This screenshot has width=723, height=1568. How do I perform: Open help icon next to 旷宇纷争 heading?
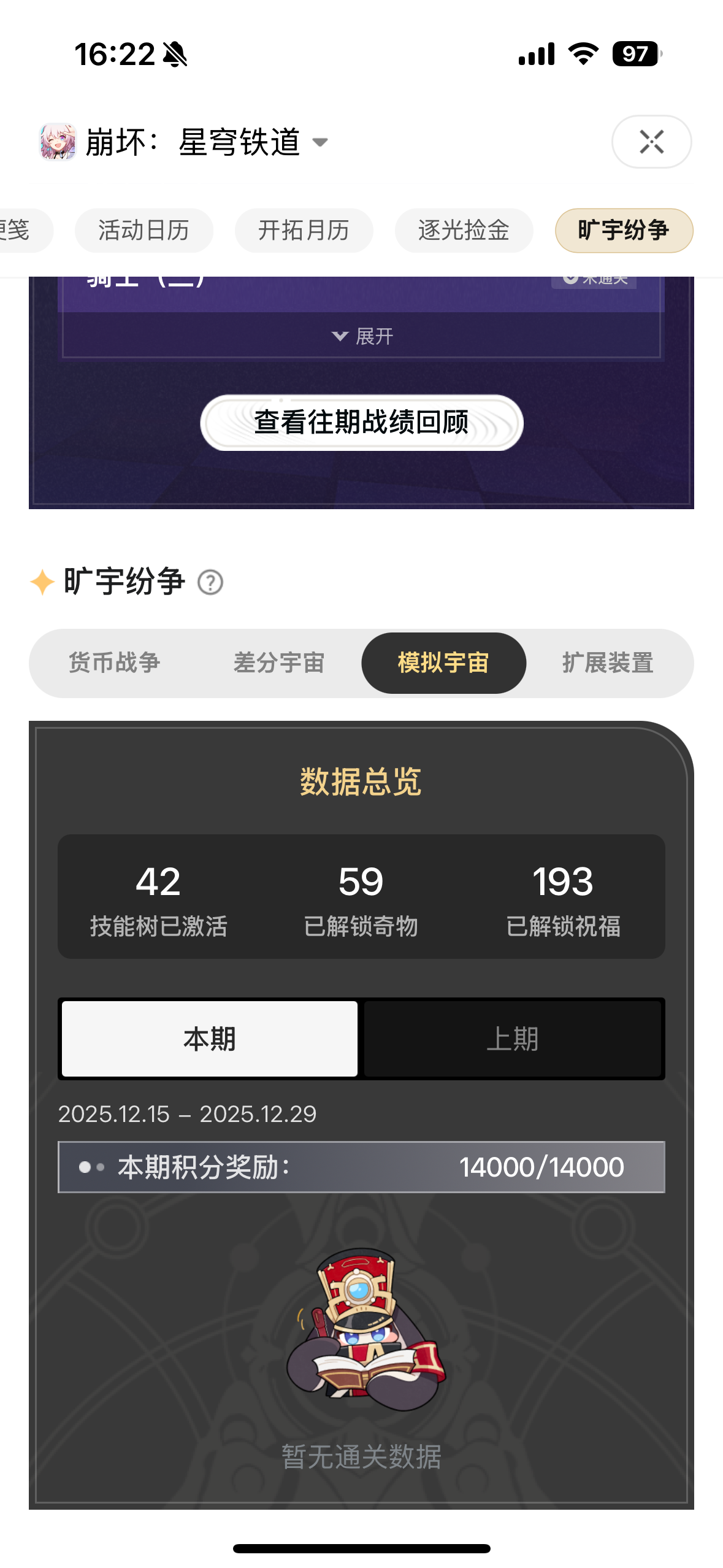[x=210, y=582]
